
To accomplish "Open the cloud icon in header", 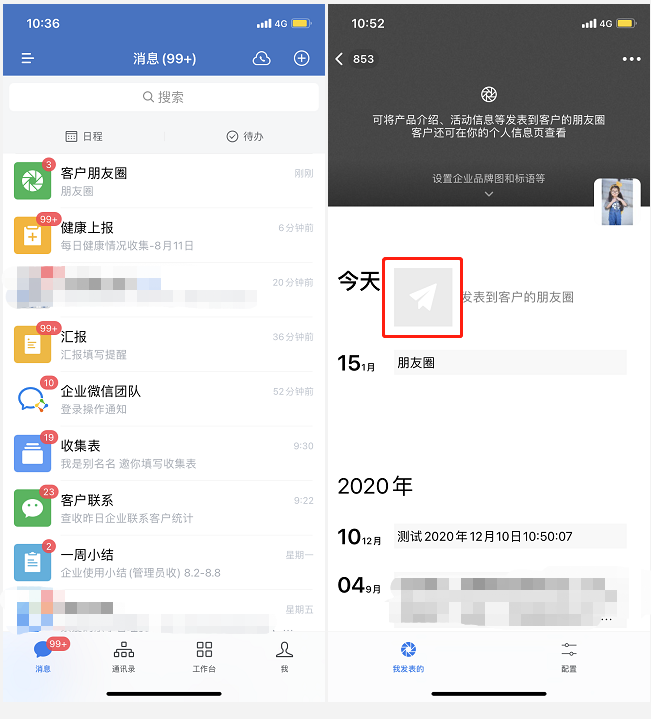I will [261, 59].
